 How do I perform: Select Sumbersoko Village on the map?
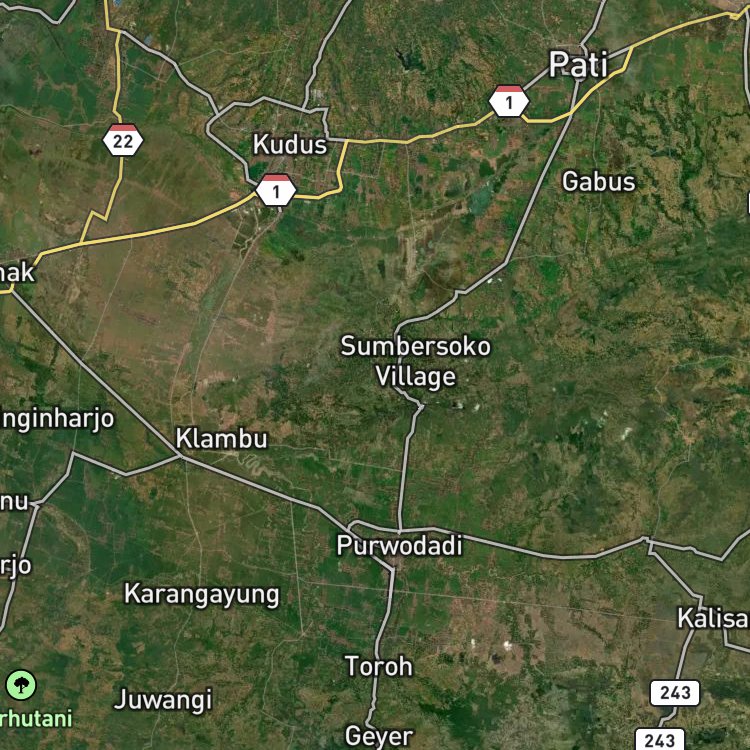[415, 361]
